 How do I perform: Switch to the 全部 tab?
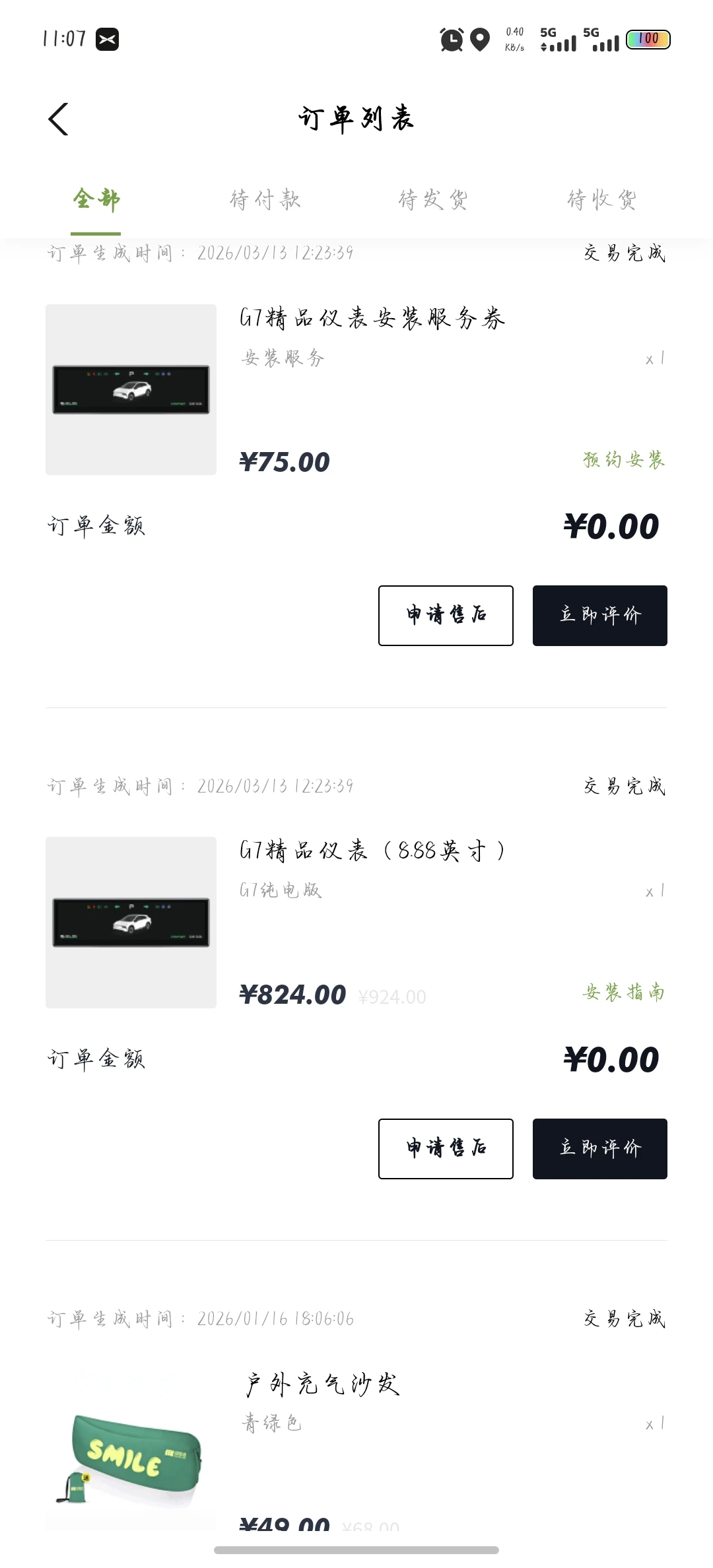[96, 200]
